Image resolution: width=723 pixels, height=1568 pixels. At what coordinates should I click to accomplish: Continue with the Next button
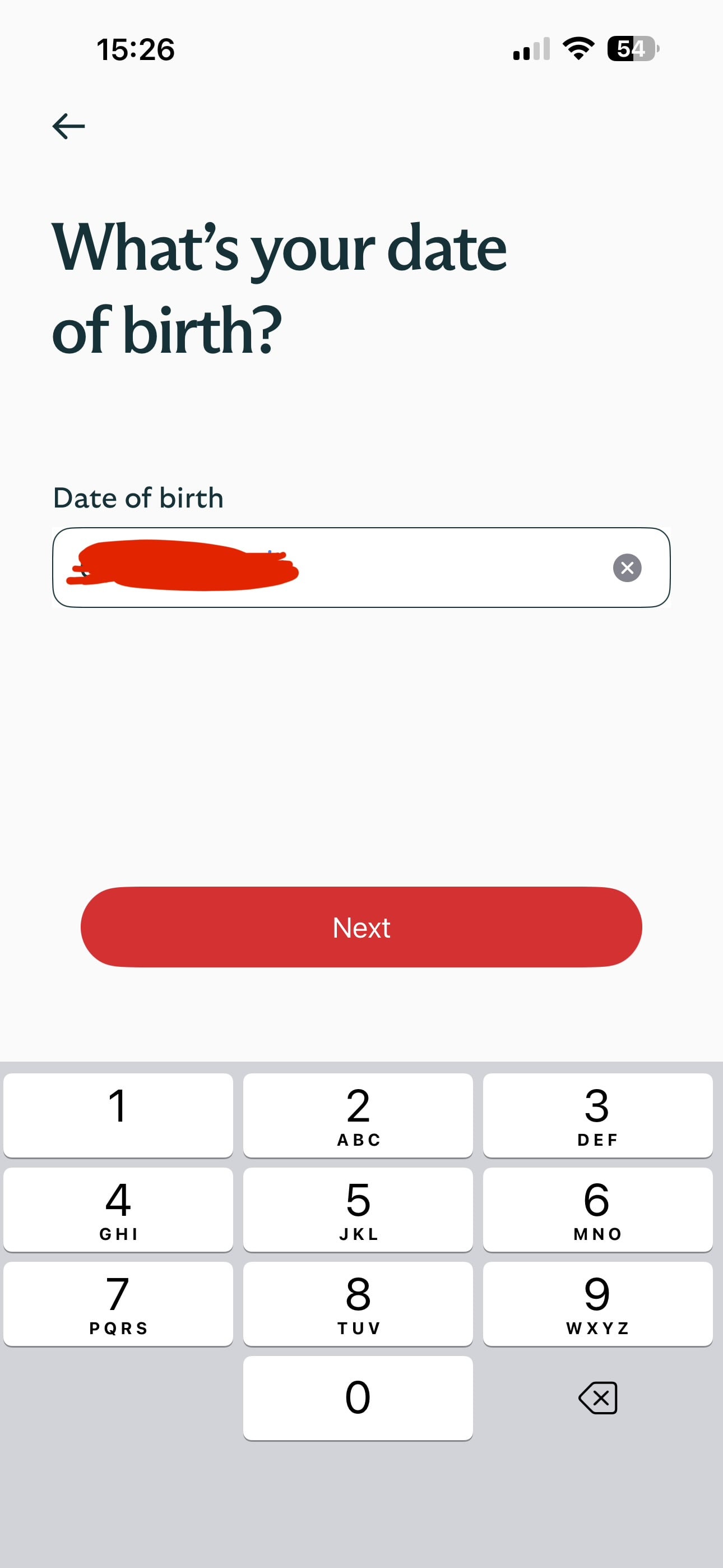(x=361, y=926)
